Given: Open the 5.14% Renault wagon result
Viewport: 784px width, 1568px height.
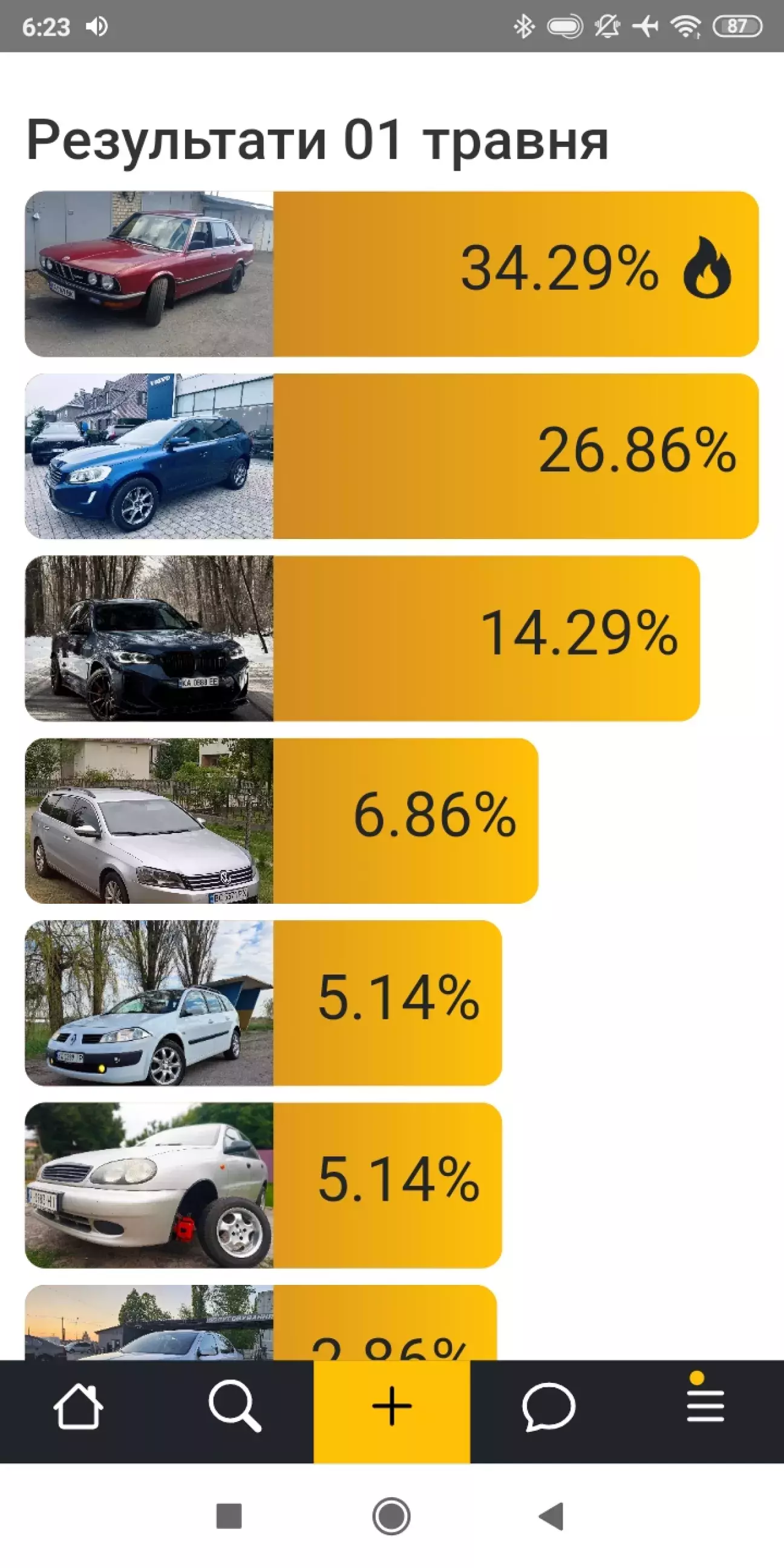Looking at the screenshot, I should 263,1002.
